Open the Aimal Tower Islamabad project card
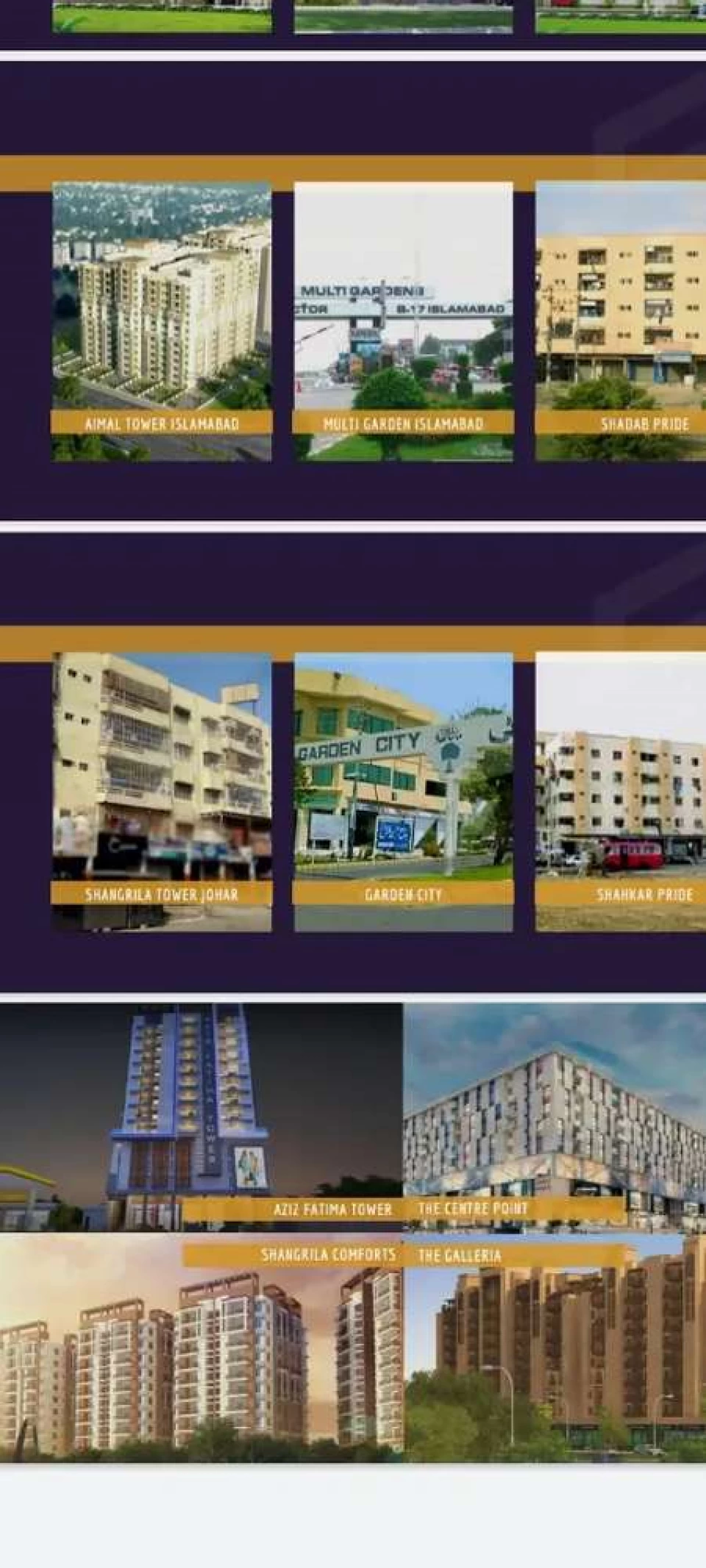The image size is (706, 1568). 162,322
